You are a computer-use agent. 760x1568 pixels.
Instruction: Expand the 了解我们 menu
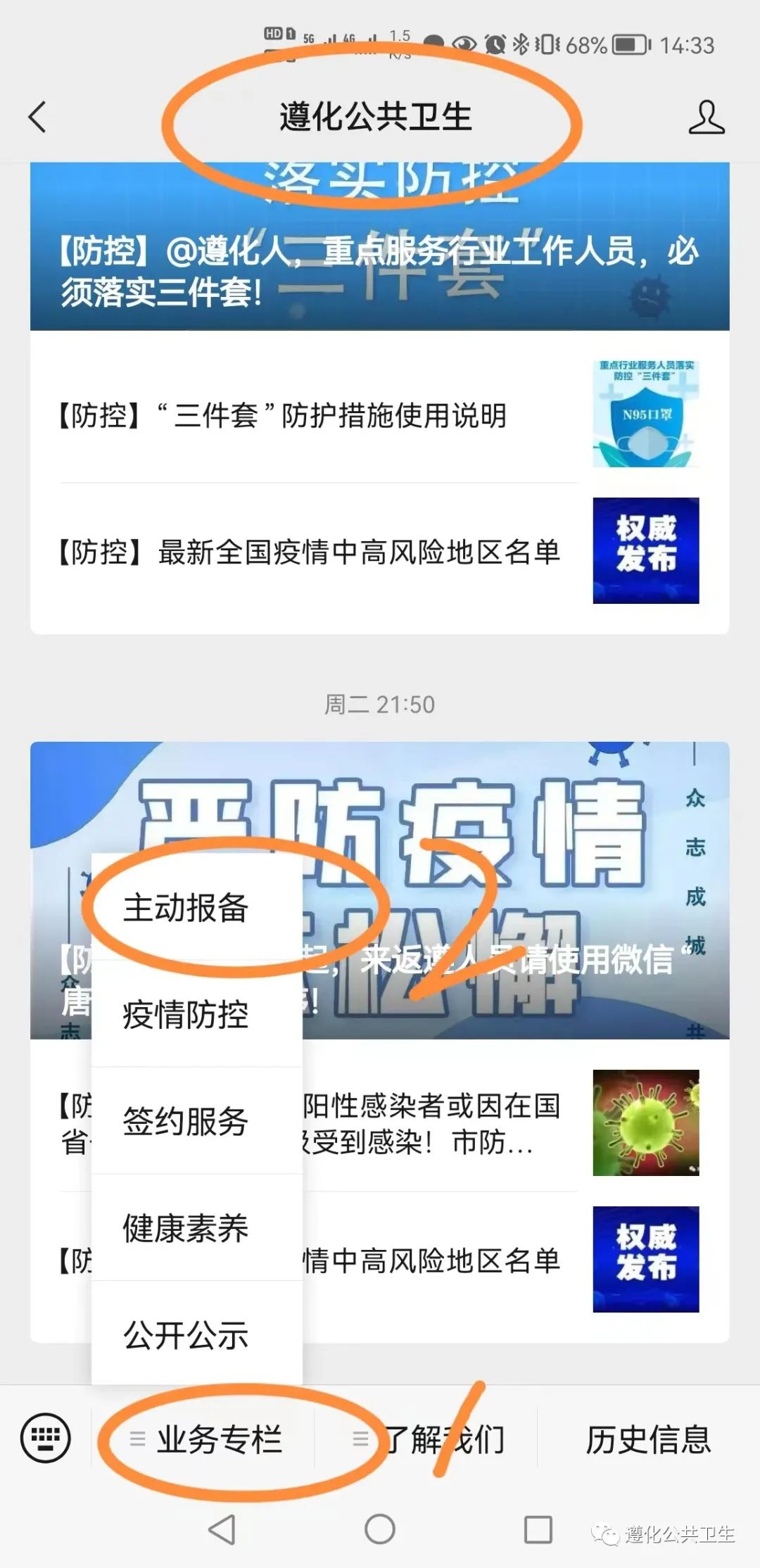click(429, 1439)
